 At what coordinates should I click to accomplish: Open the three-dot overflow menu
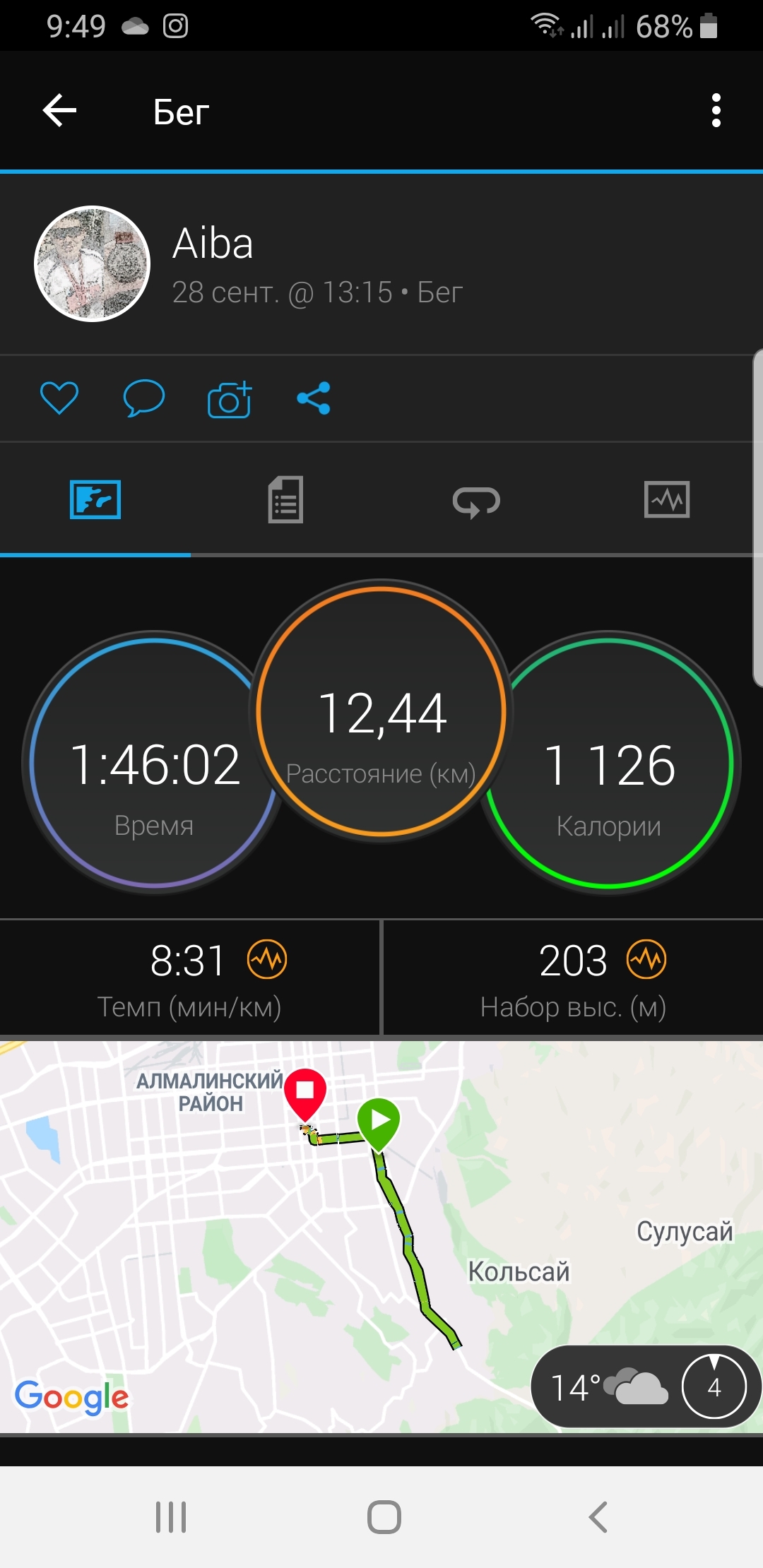[716, 111]
